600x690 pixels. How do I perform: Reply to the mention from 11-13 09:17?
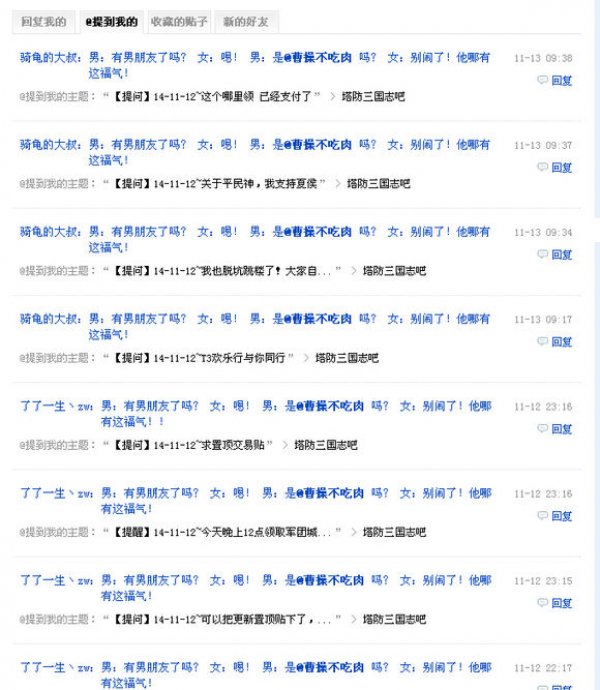click(x=555, y=341)
